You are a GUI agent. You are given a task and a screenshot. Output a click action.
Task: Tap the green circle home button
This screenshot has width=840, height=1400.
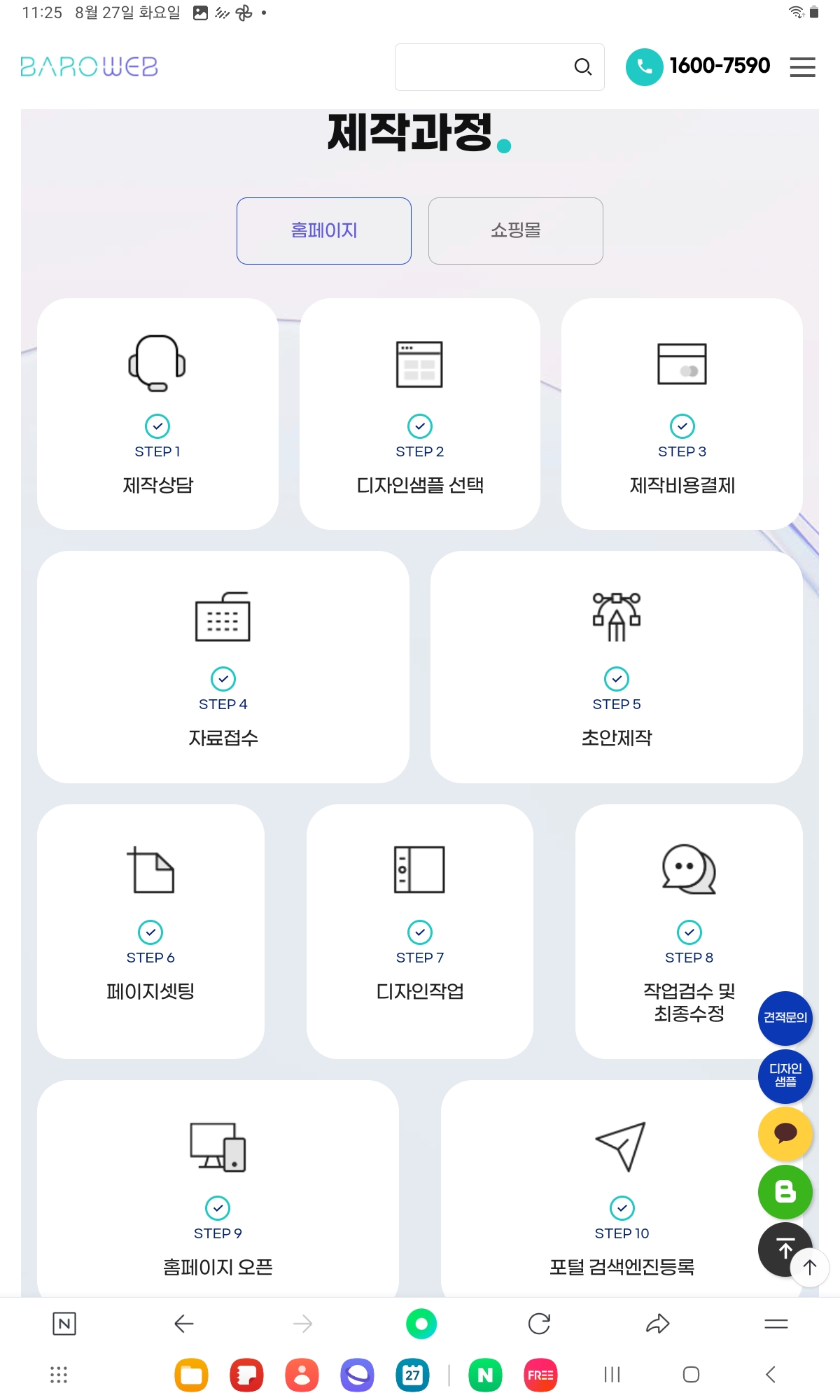[x=421, y=1324]
